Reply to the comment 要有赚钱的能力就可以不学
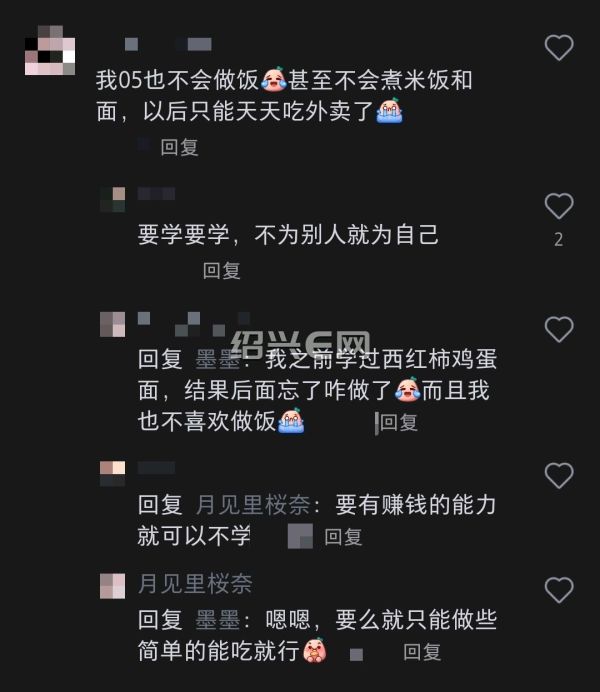This screenshot has height=692, width=600. [343, 537]
